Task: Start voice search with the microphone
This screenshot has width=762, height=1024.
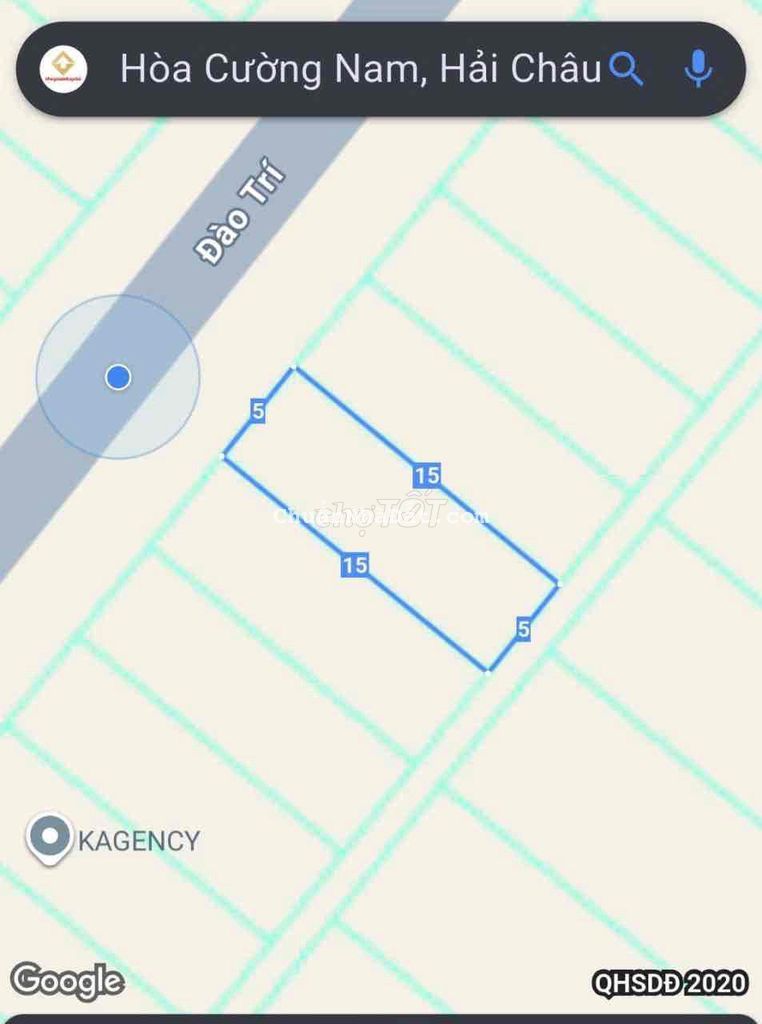Action: click(x=698, y=69)
